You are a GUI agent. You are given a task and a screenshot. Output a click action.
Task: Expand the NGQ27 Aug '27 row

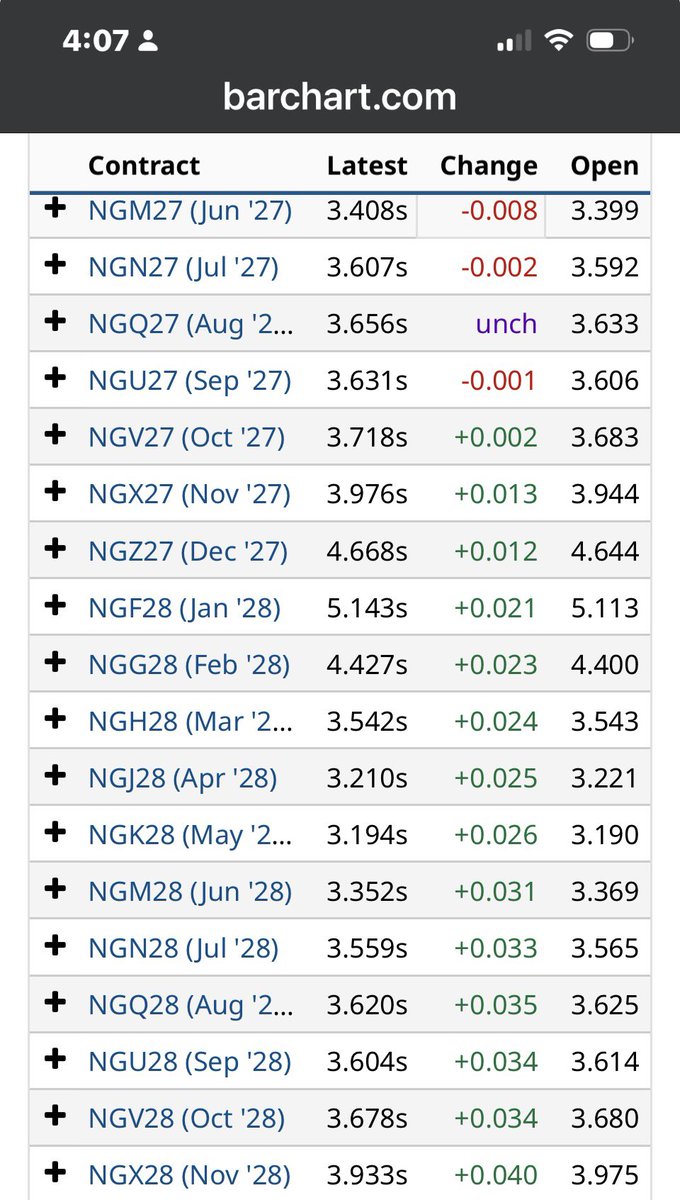point(56,321)
